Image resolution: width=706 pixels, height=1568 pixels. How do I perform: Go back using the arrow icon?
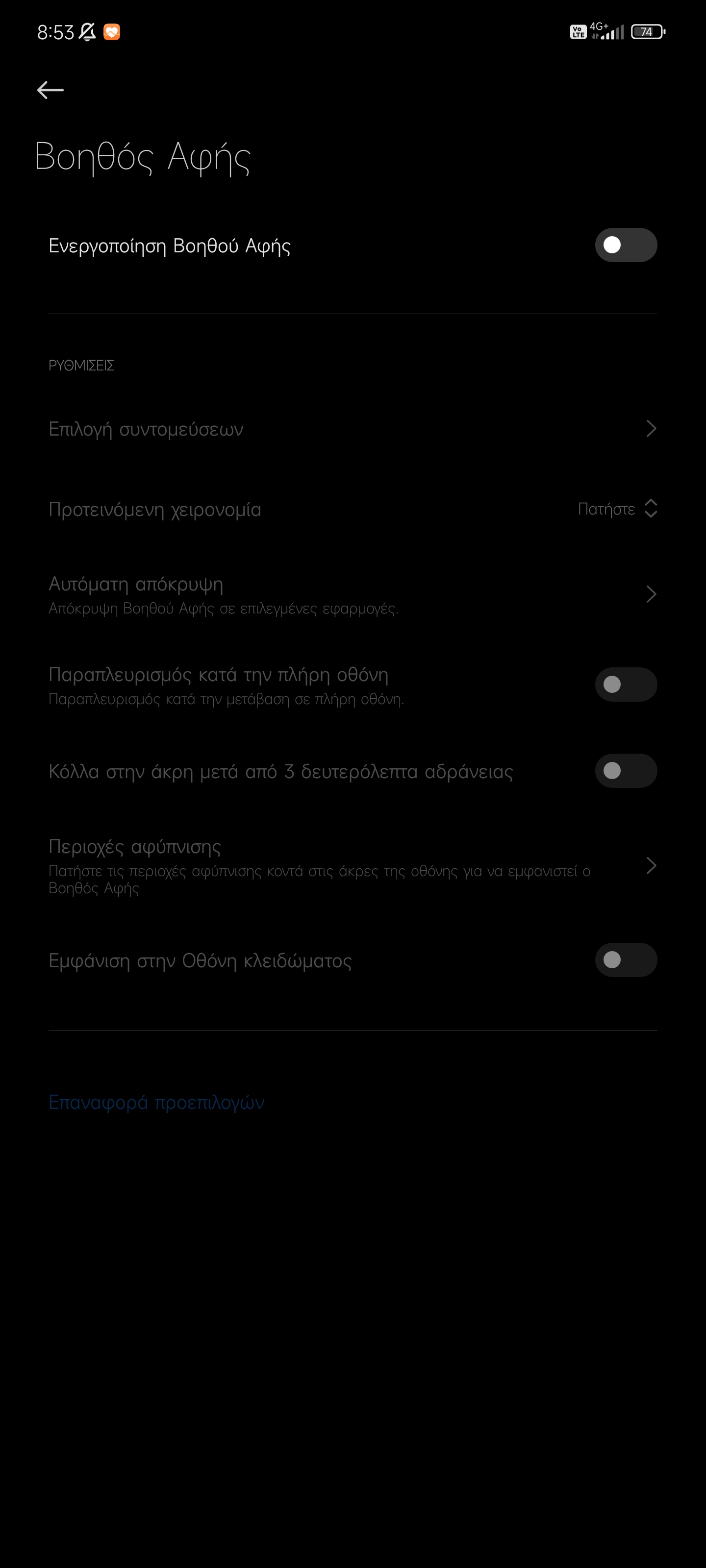(50, 90)
